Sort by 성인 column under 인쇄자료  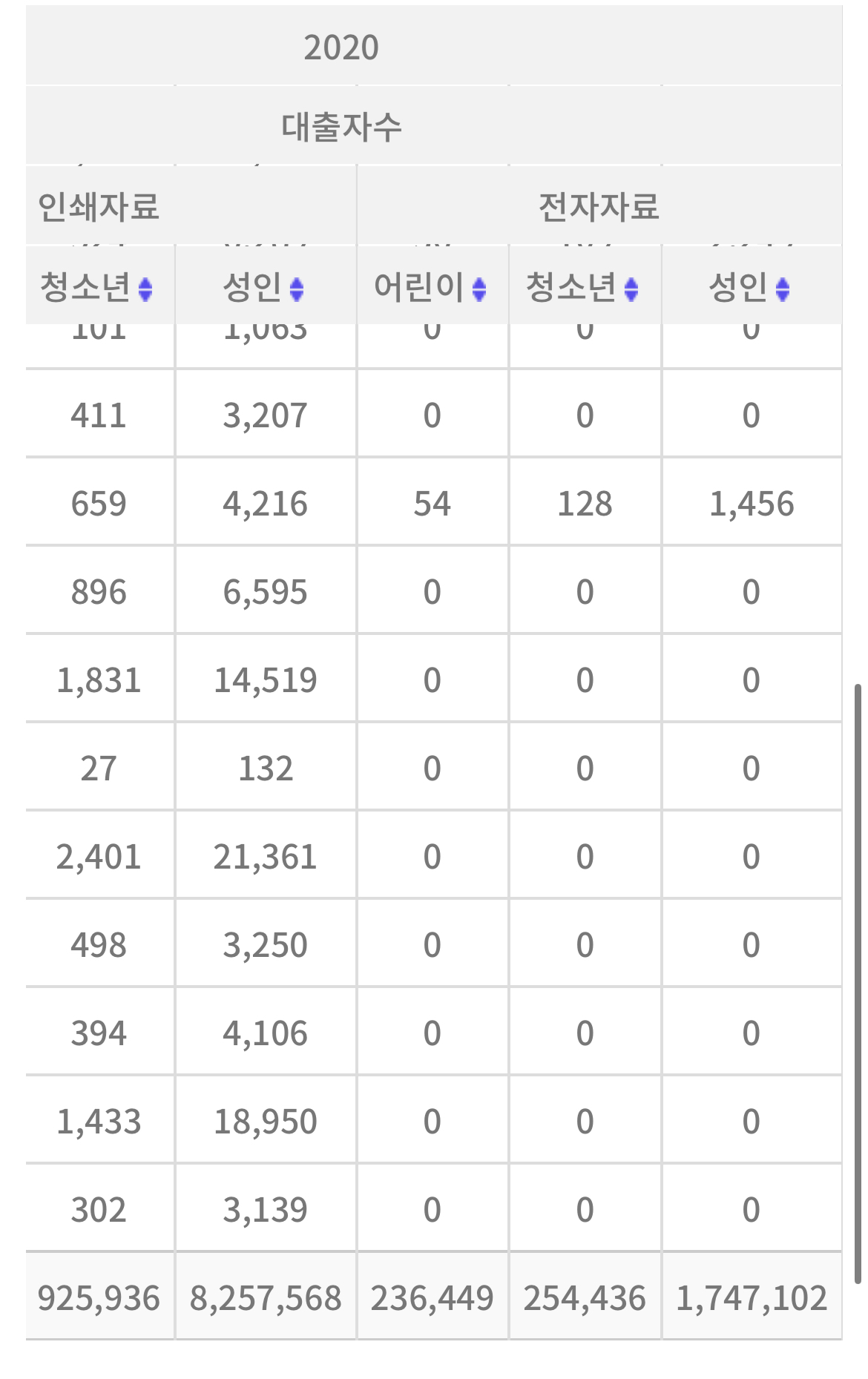tap(297, 289)
